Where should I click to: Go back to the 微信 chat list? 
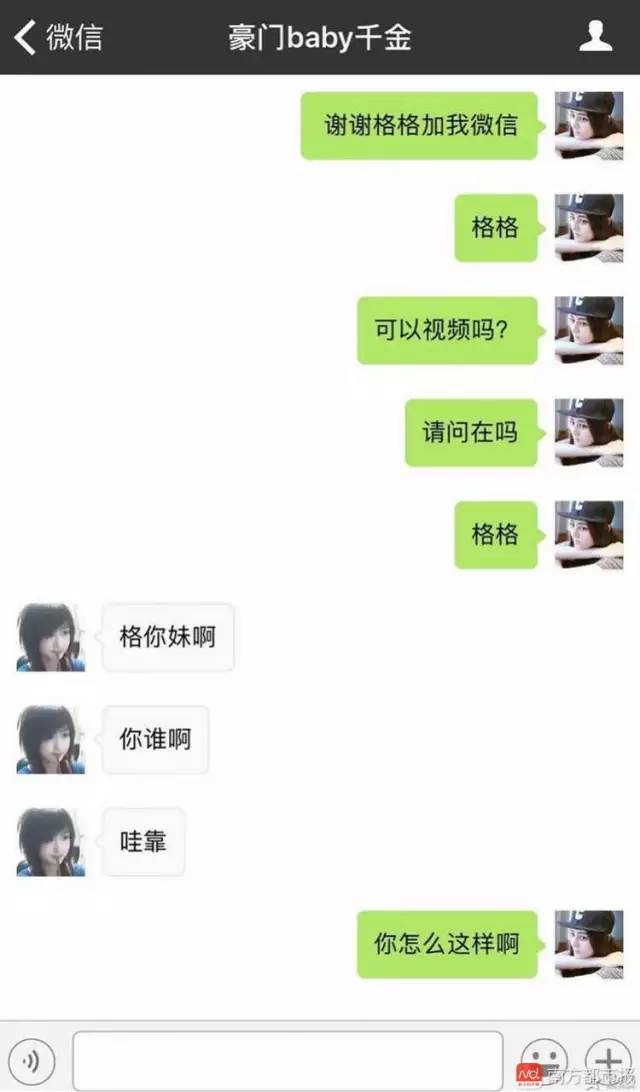(x=58, y=37)
